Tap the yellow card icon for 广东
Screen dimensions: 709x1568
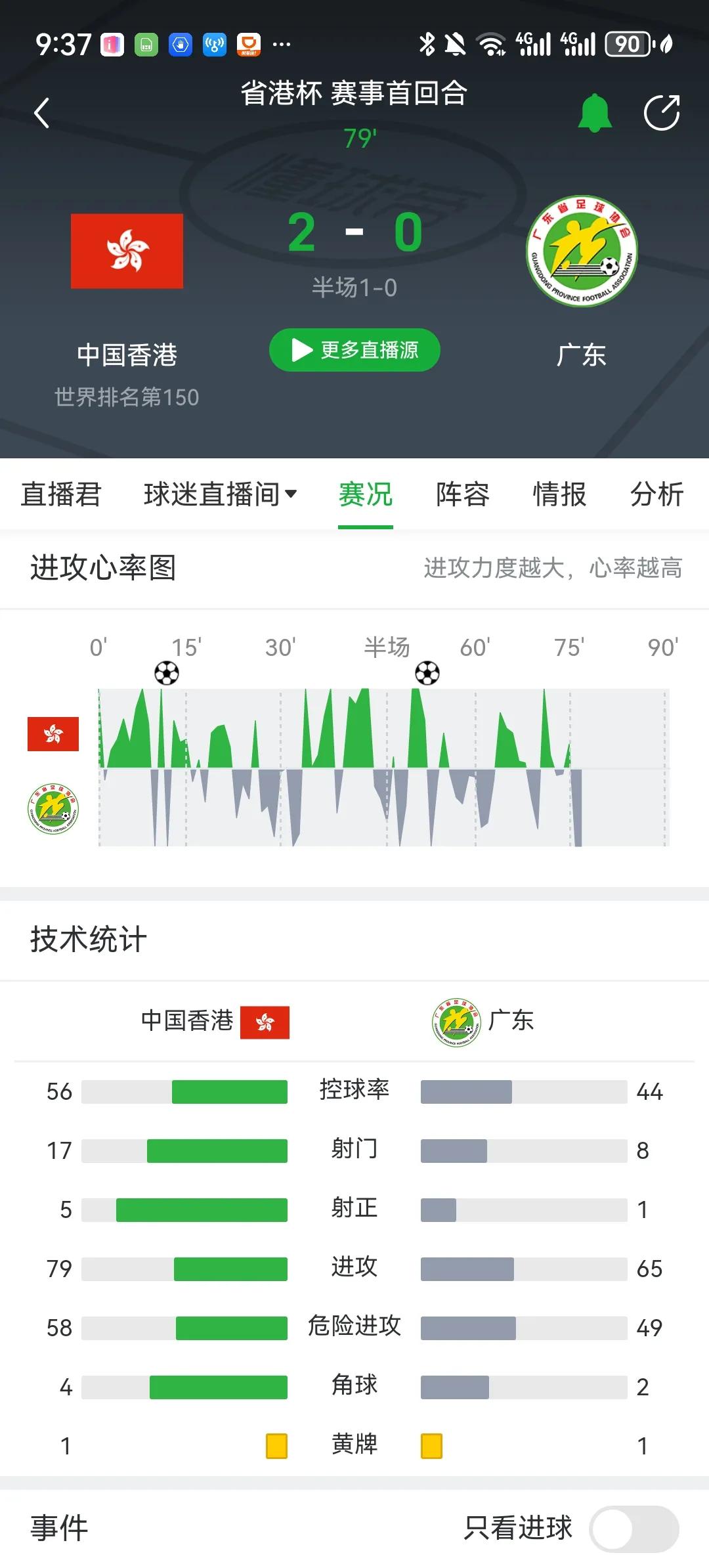[431, 1445]
